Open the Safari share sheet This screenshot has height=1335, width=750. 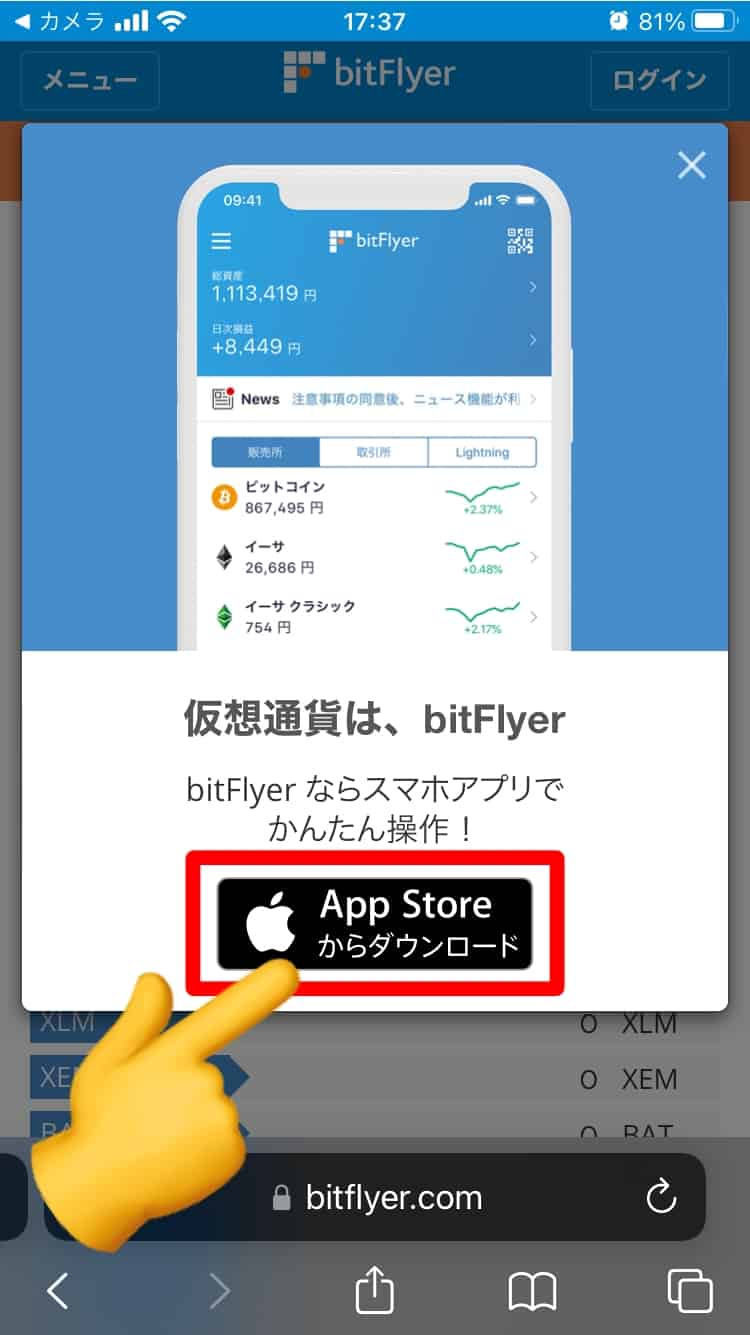pyautogui.click(x=375, y=1291)
